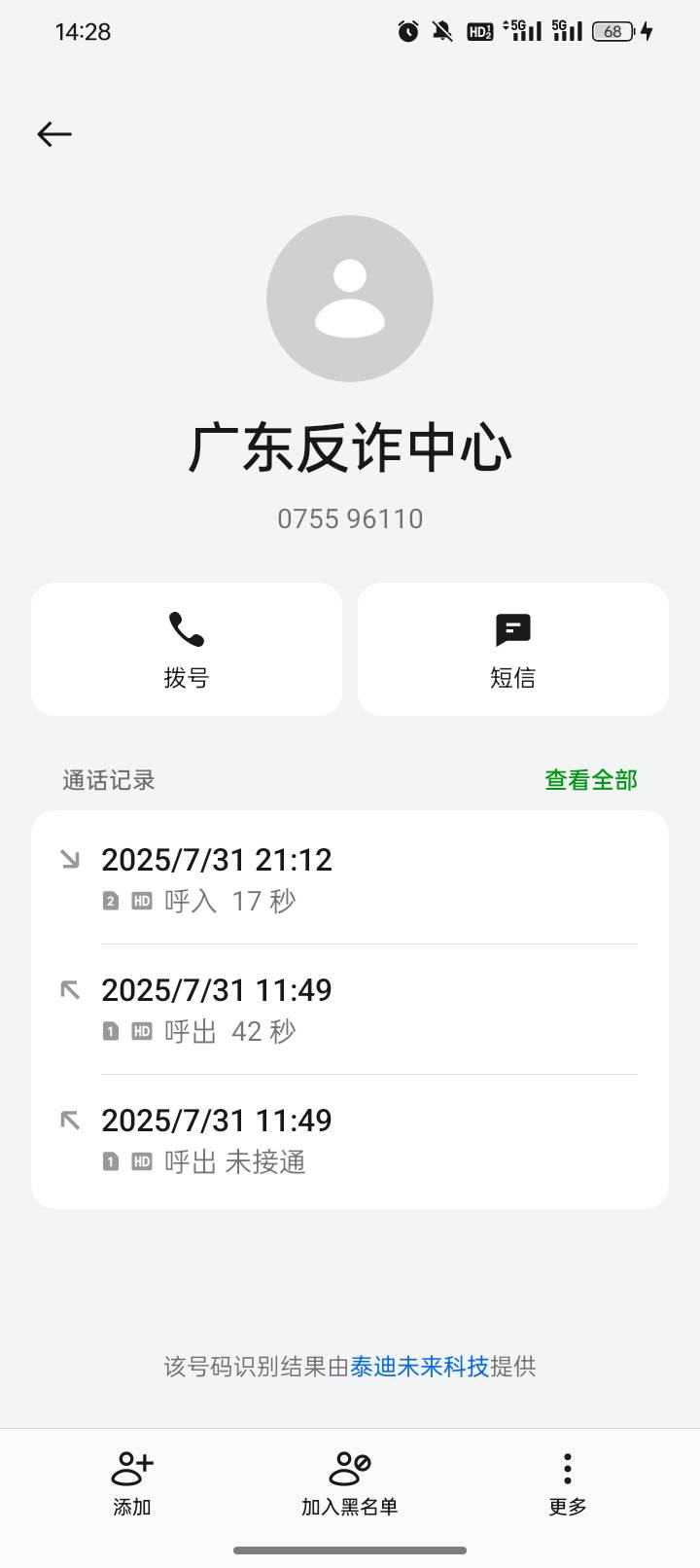The image size is (700, 1568).
Task: Tap 添加 to add contact
Action: point(132,1484)
